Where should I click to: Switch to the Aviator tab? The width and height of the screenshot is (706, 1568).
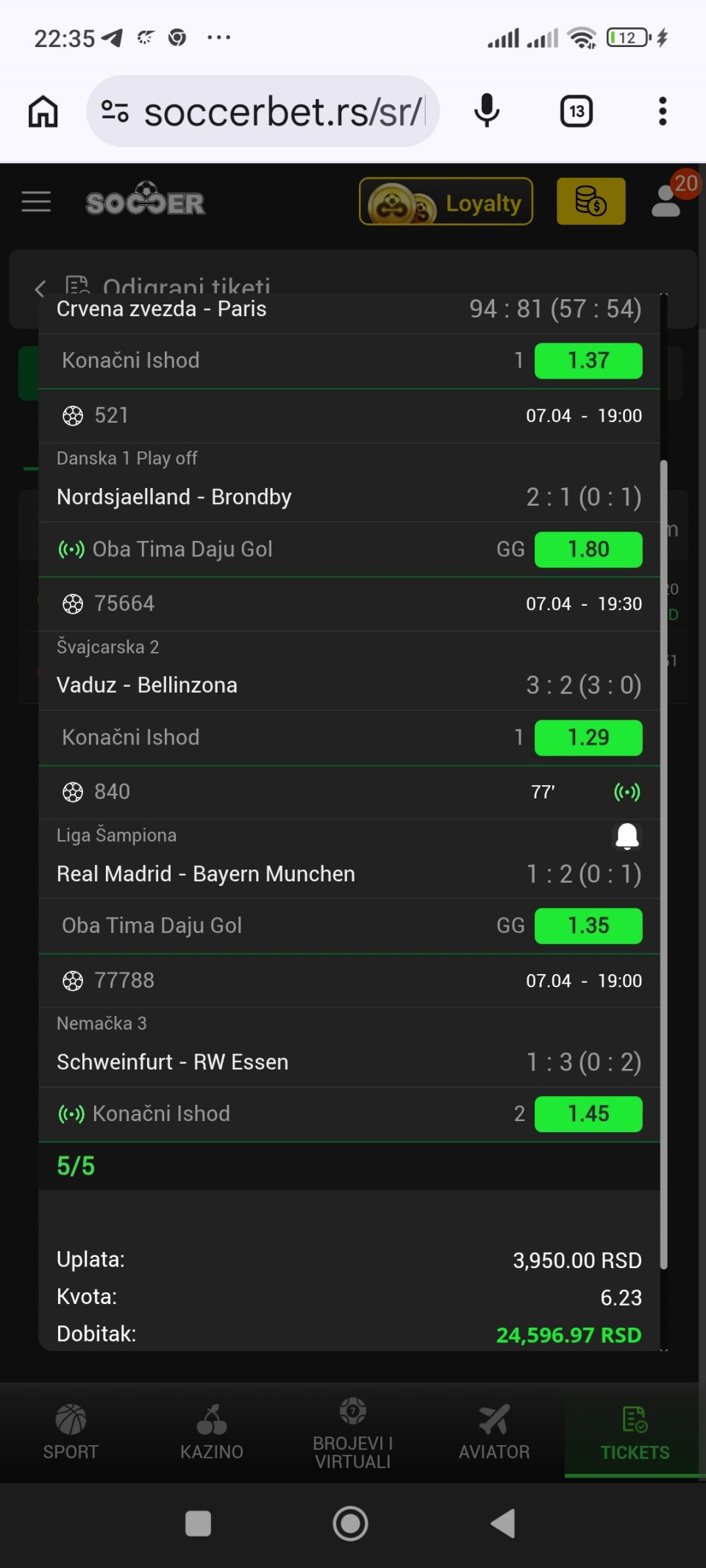click(x=494, y=1432)
